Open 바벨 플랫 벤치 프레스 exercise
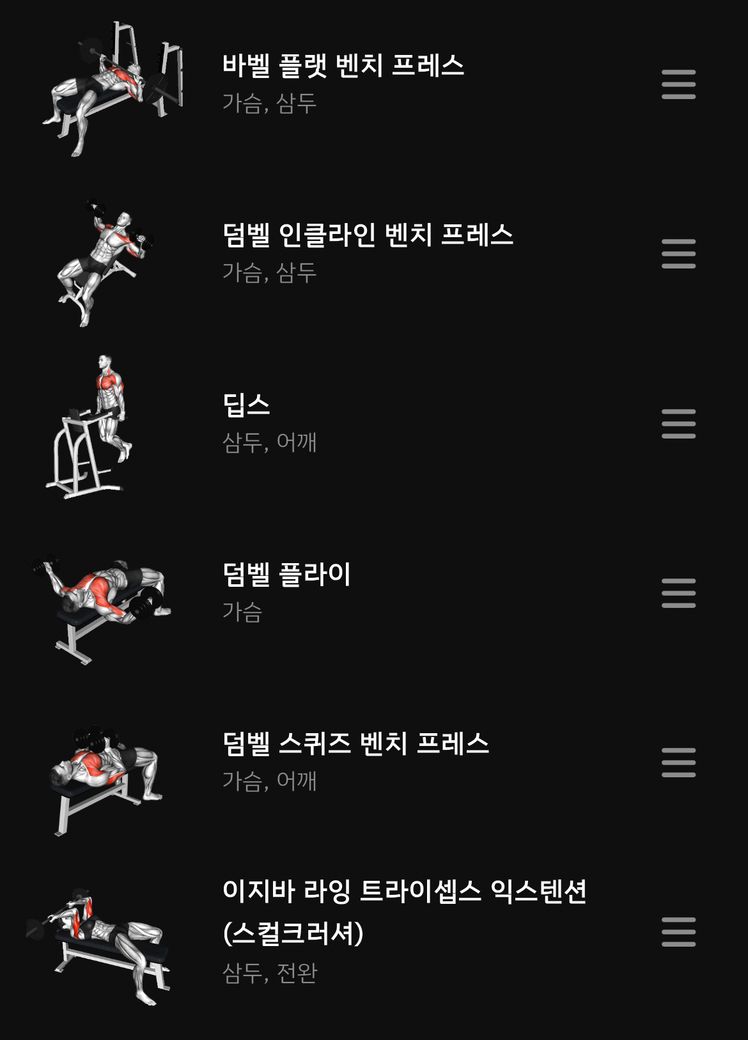The height and width of the screenshot is (1040, 748). coord(343,67)
